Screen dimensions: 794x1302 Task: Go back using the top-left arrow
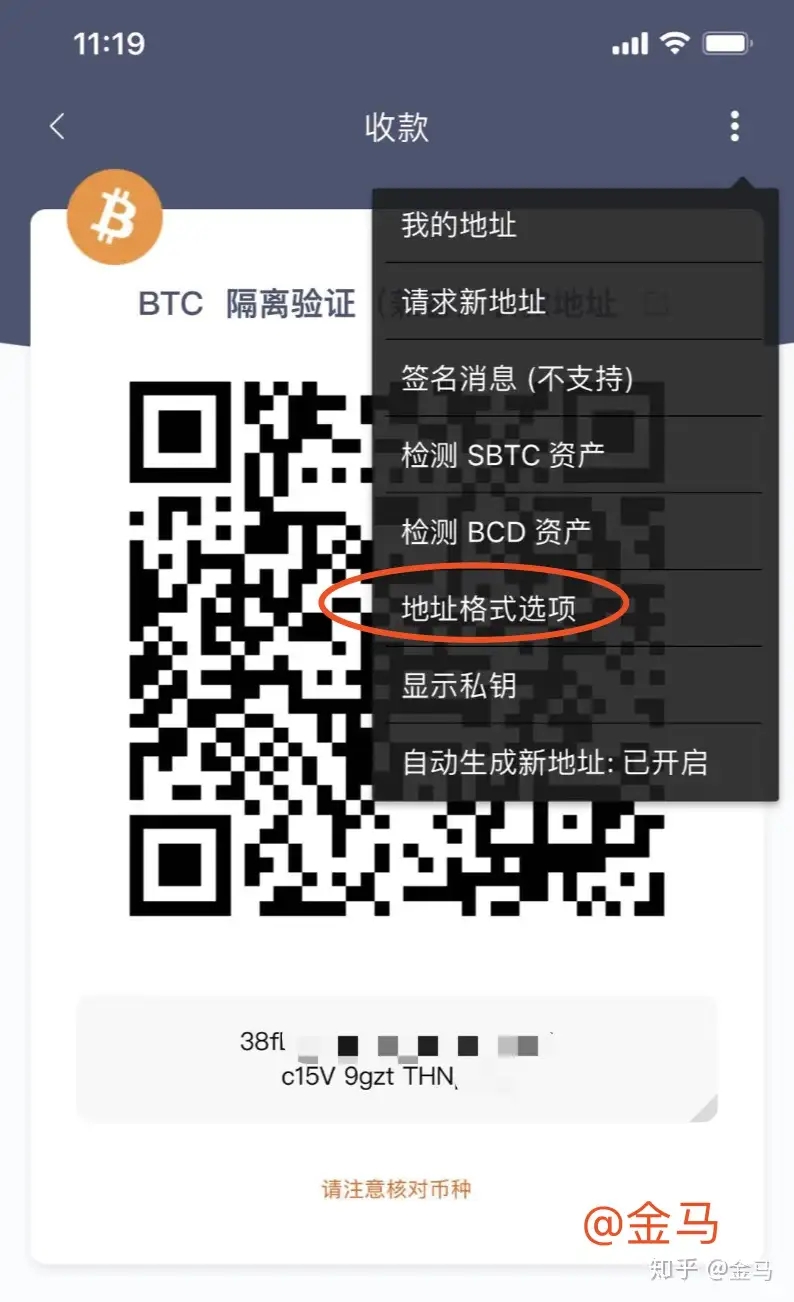point(57,126)
